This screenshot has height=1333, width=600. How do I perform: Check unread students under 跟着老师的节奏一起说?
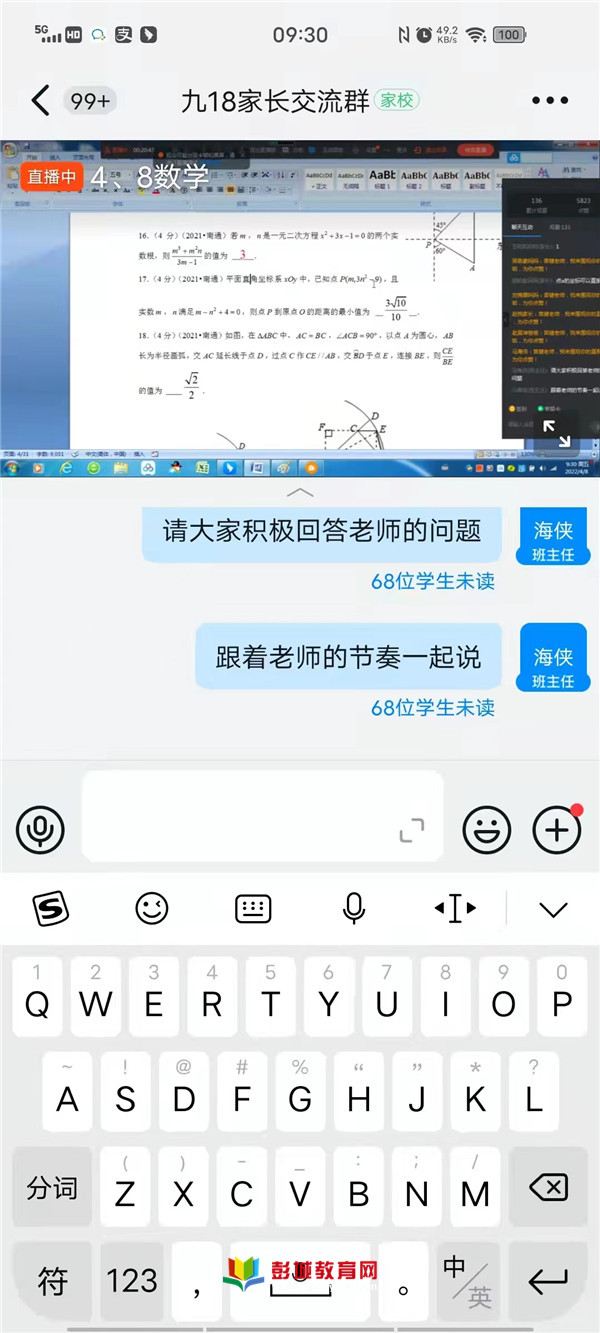point(432,708)
